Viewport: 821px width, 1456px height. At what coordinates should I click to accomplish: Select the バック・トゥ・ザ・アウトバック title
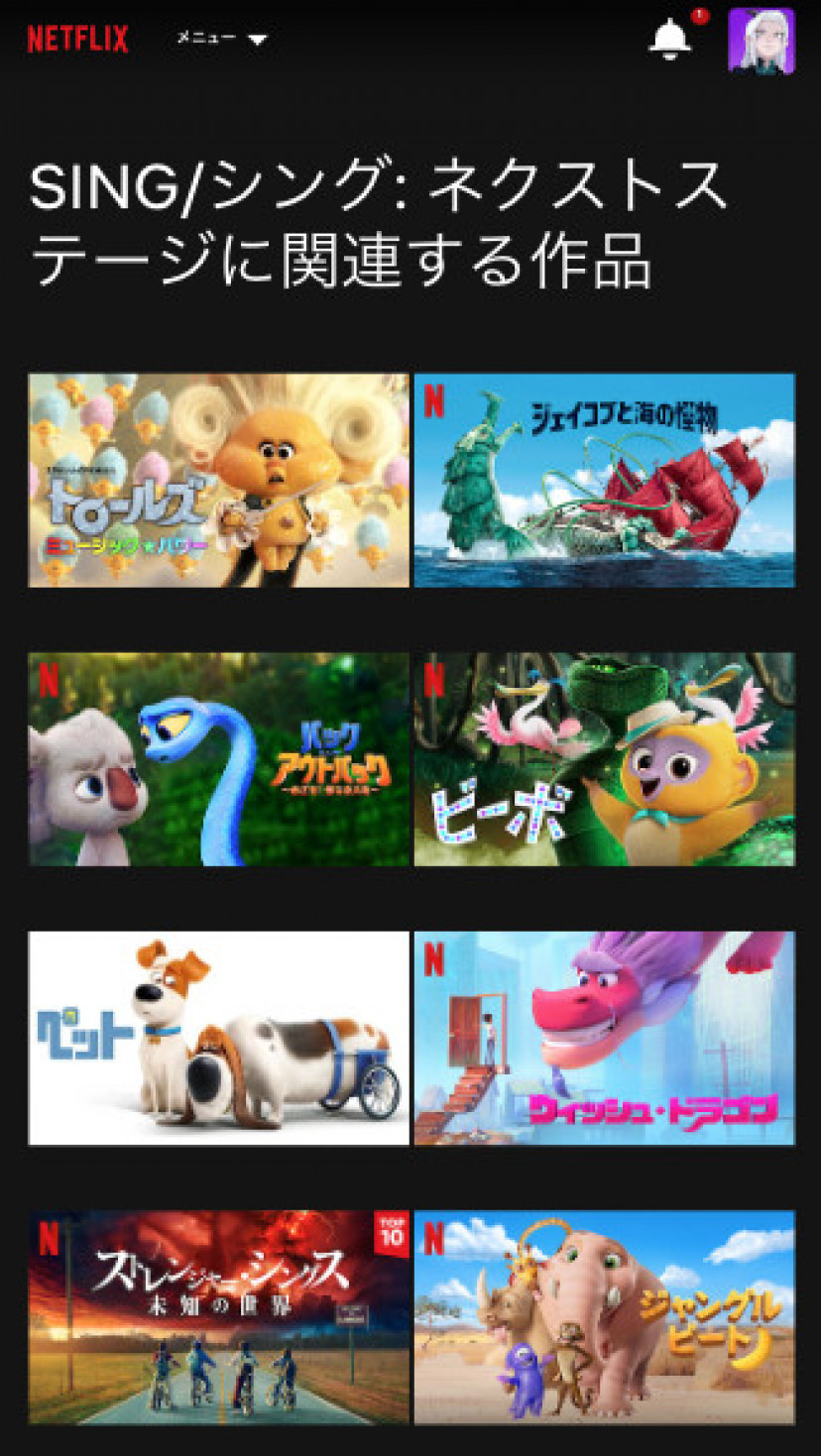point(218,758)
